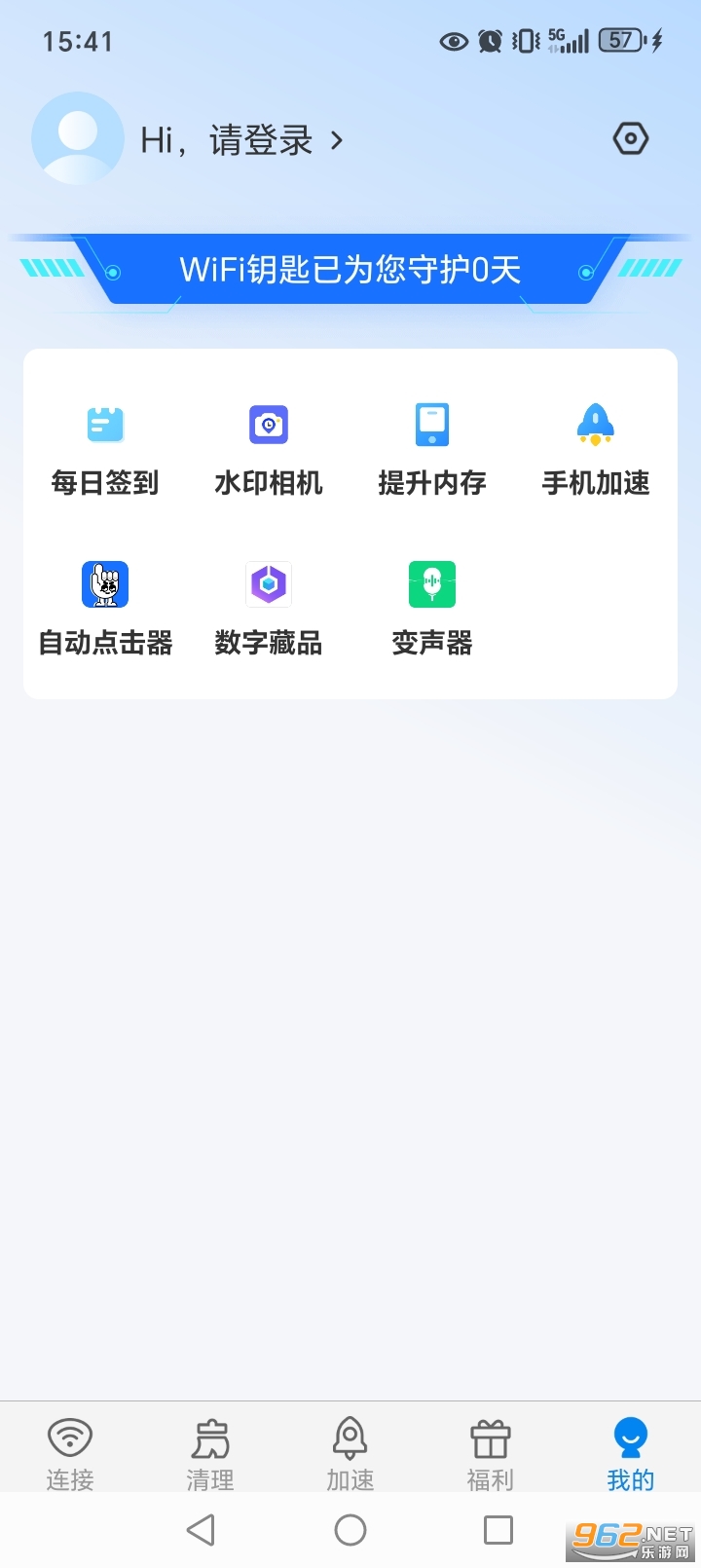The image size is (701, 1568).
Task: Open 提升内存 memory boost tool
Action: pos(431,443)
